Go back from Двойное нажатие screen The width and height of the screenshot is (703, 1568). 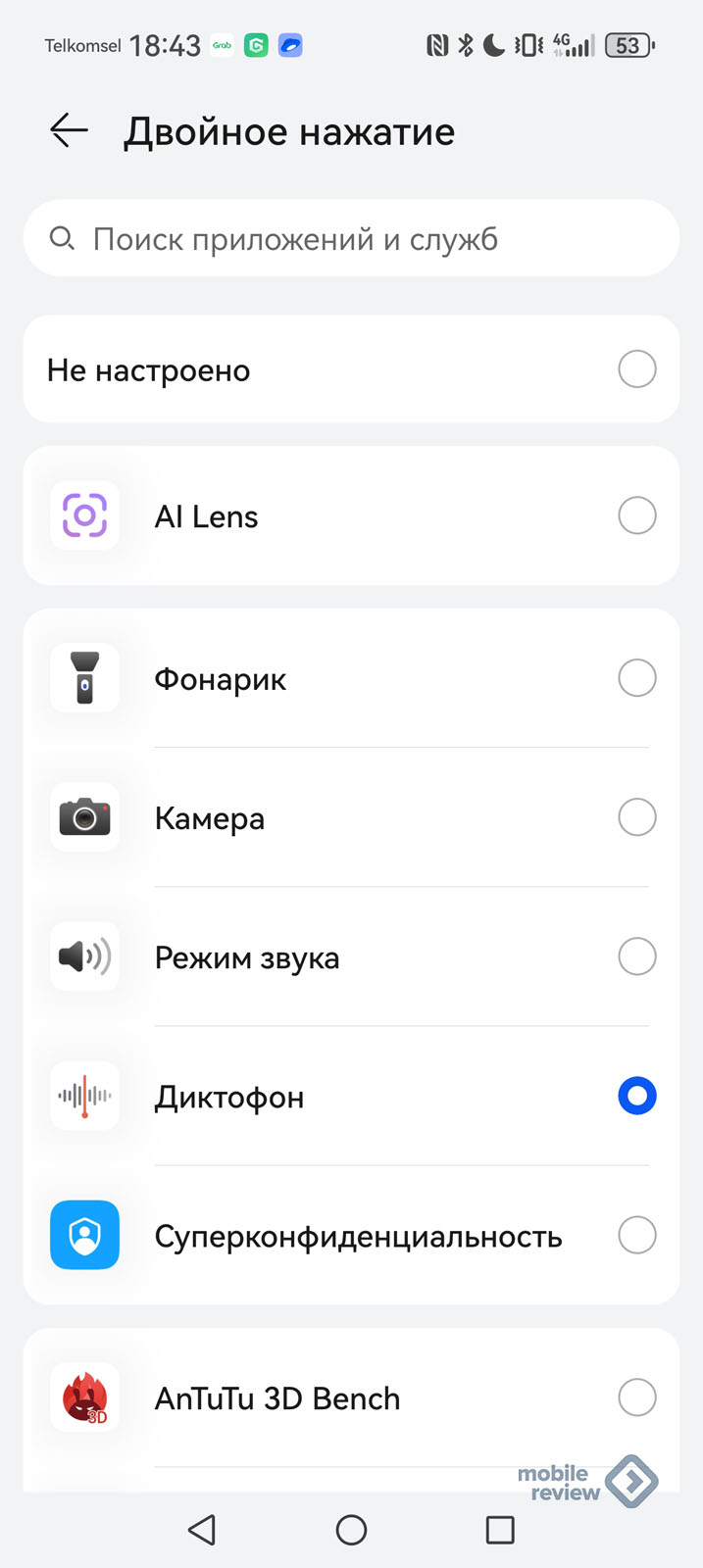[x=69, y=130]
